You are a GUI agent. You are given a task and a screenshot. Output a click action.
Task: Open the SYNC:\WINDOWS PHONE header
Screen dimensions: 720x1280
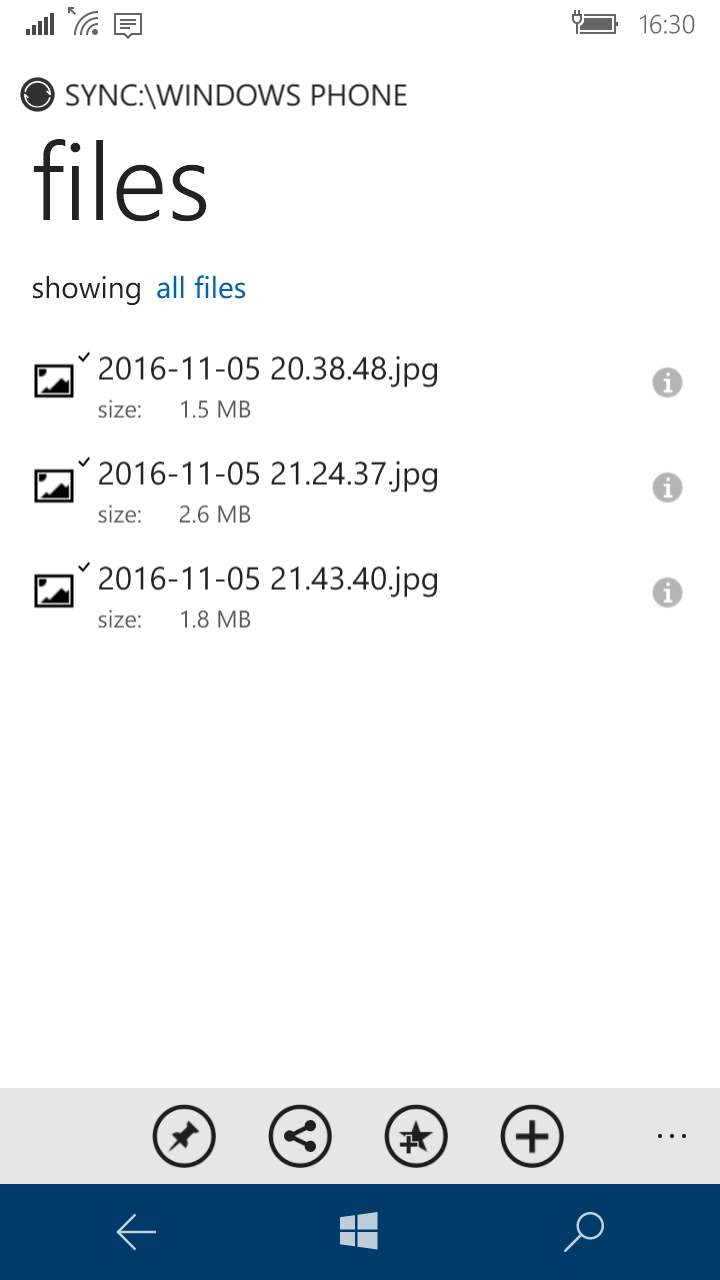coord(236,94)
